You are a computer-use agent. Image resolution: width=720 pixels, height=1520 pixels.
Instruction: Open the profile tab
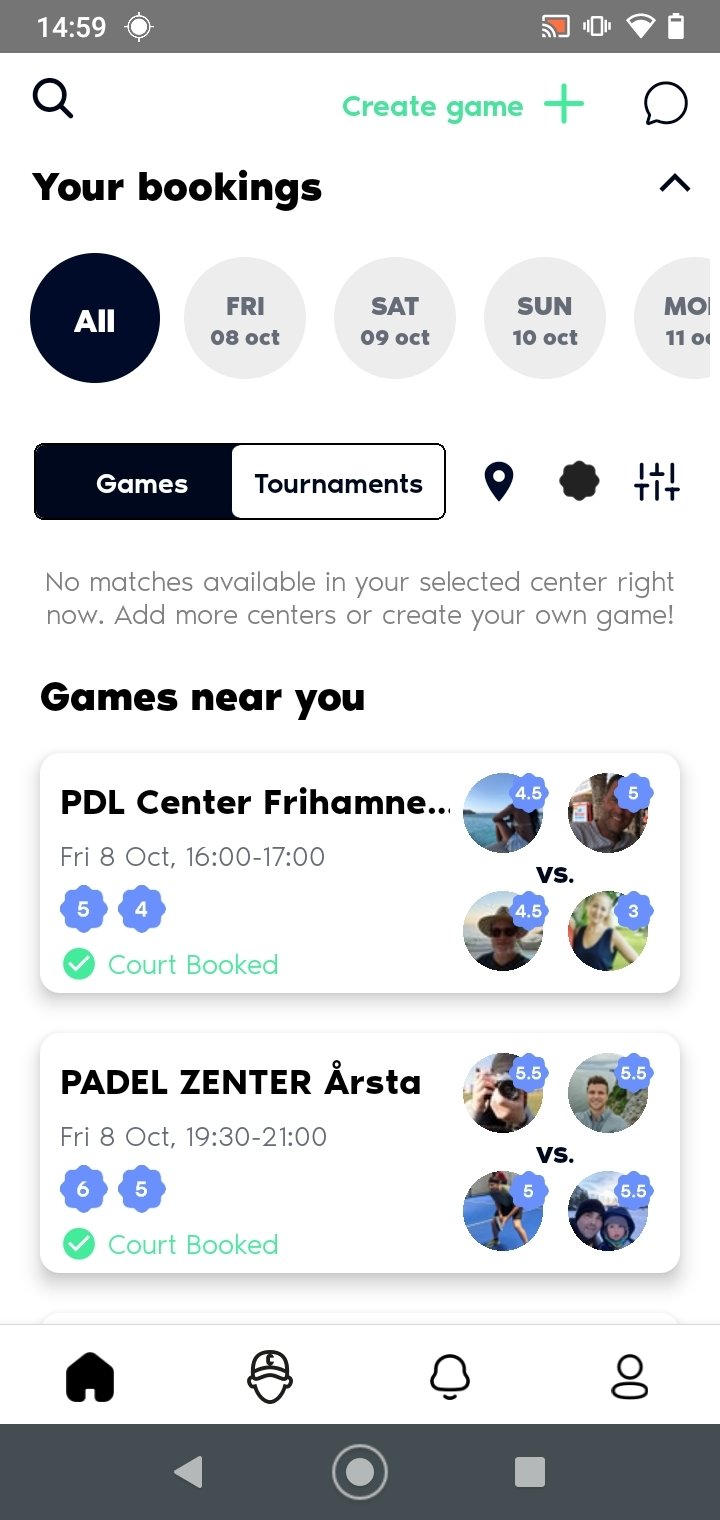630,1376
